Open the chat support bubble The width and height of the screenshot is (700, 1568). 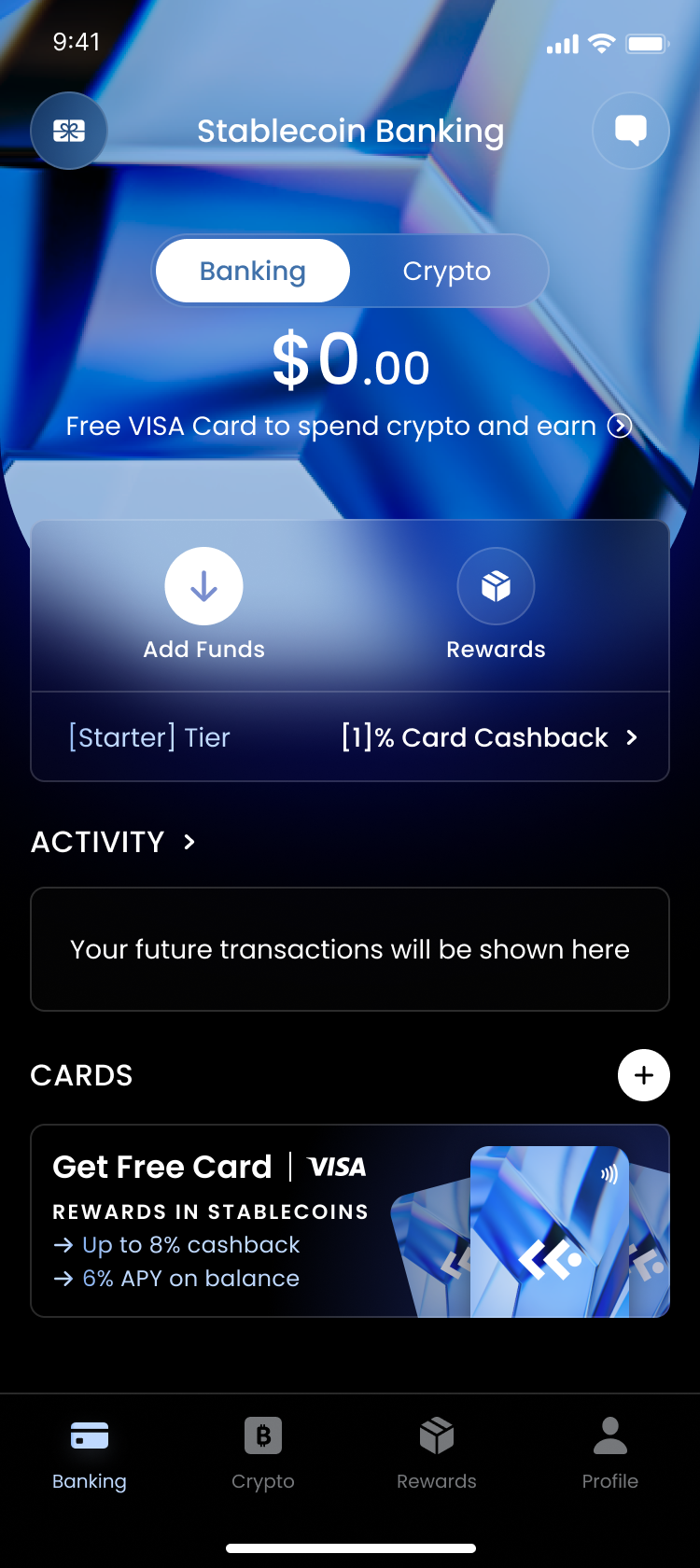[x=631, y=131]
